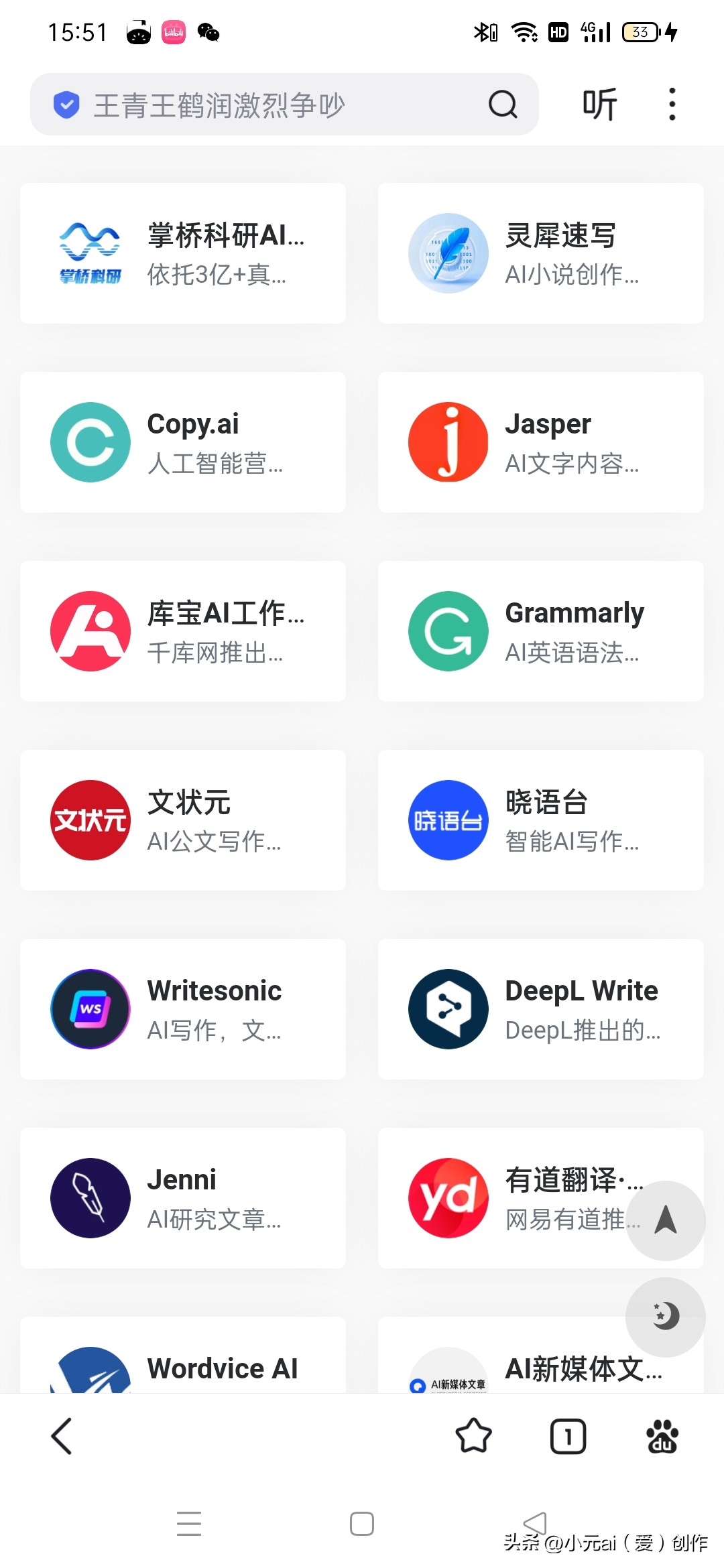Open the 掌桥科研AI card

pos(183,253)
